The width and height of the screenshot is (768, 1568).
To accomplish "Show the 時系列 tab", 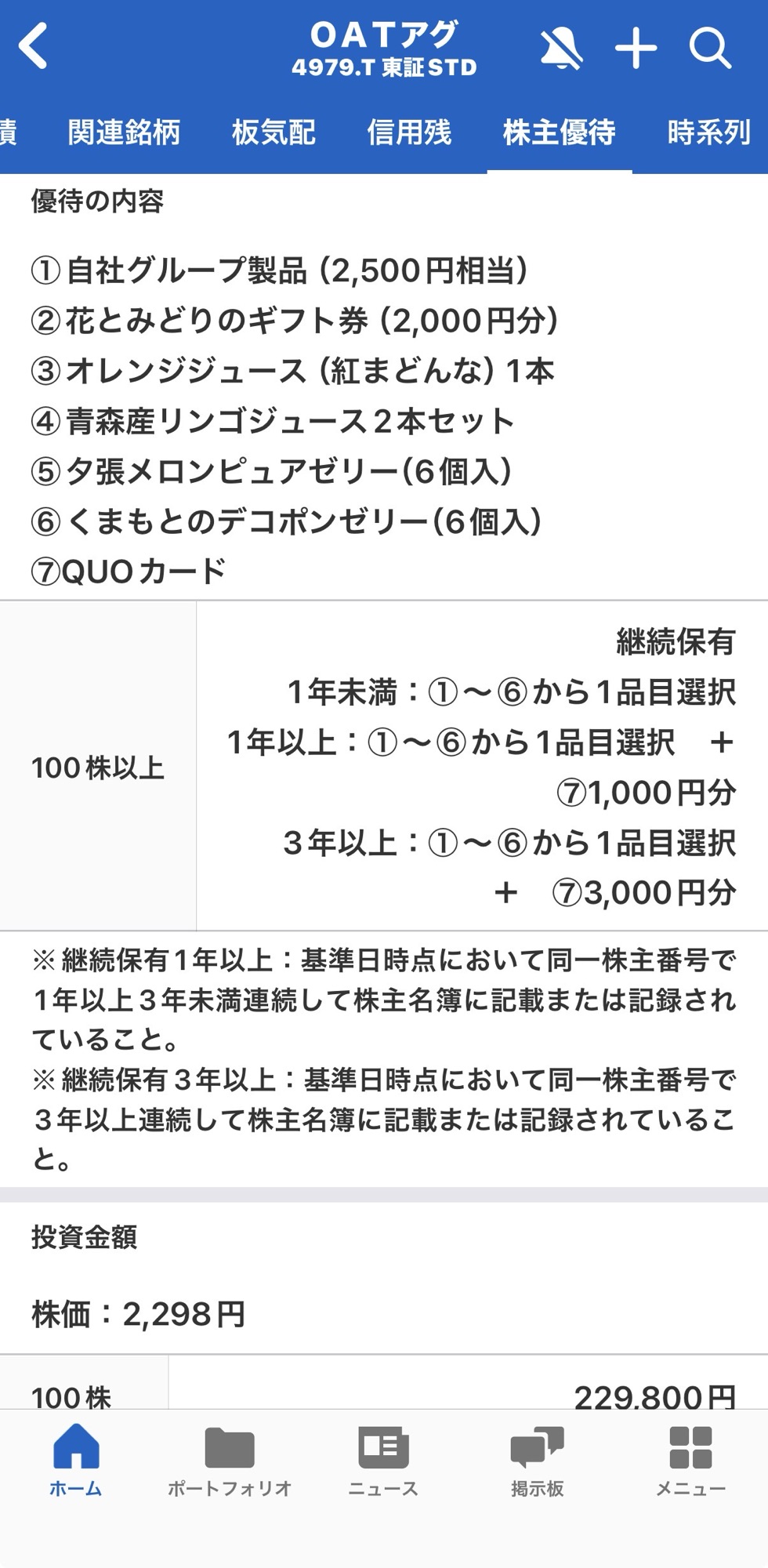I will 708,132.
